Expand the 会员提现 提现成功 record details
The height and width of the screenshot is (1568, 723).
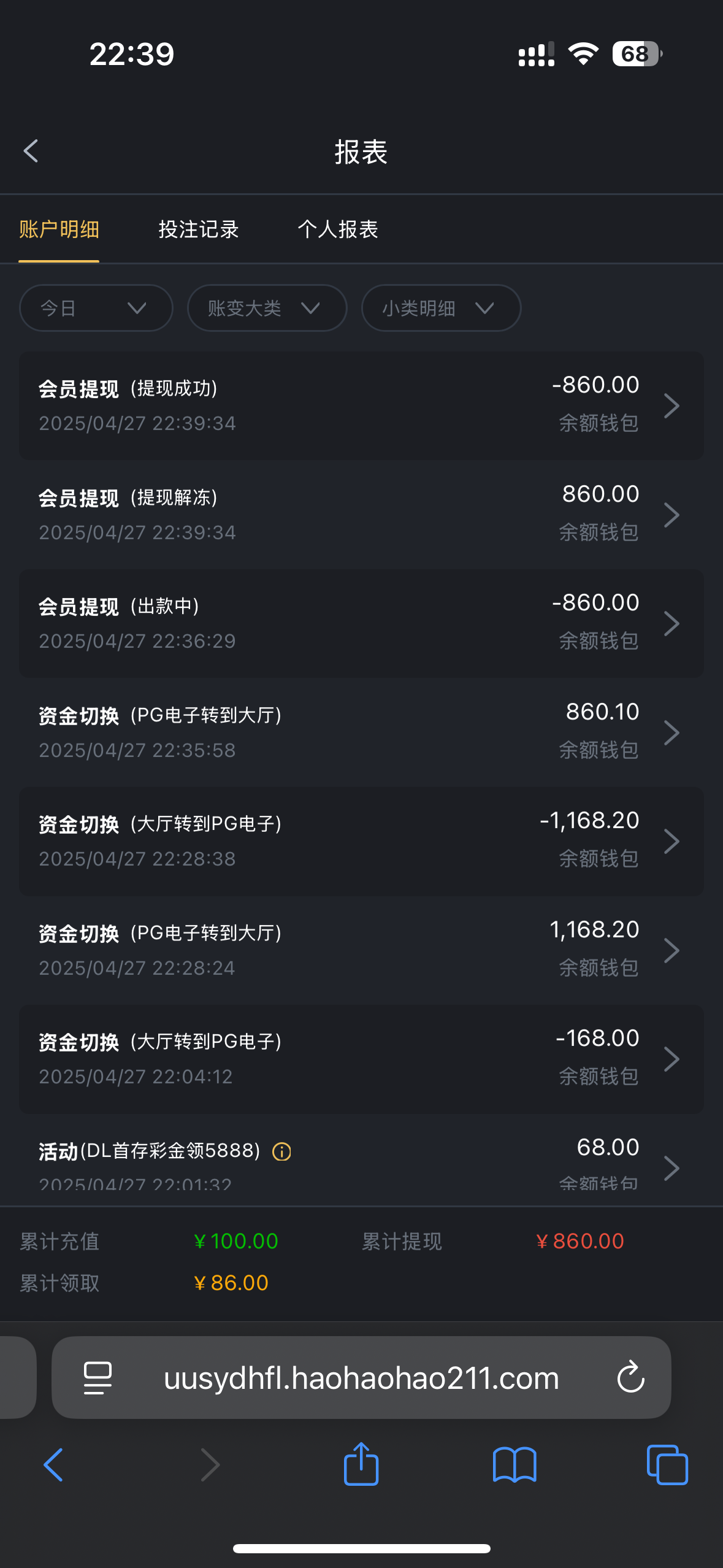(x=671, y=405)
